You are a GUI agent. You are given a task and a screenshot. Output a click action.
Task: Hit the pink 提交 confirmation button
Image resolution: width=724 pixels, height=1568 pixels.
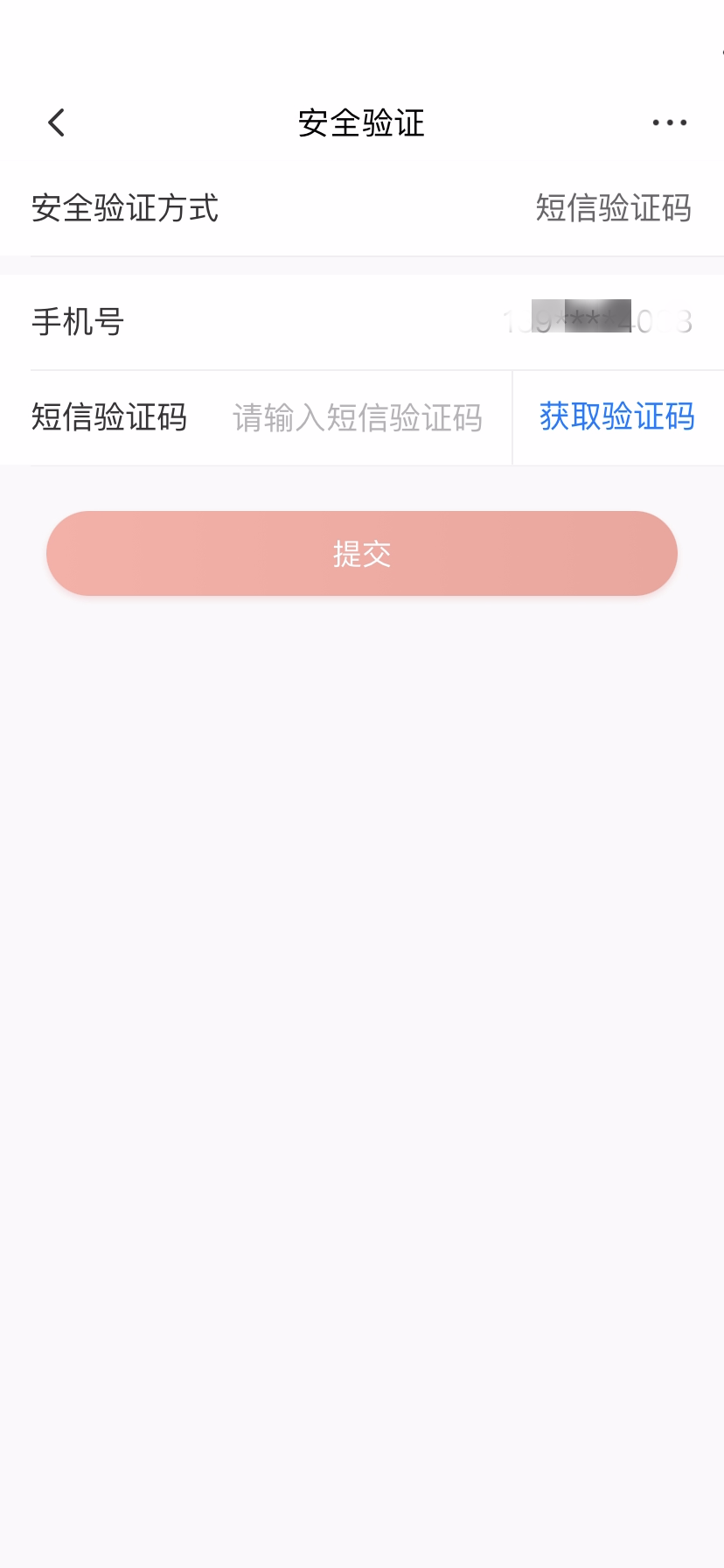[x=361, y=553]
